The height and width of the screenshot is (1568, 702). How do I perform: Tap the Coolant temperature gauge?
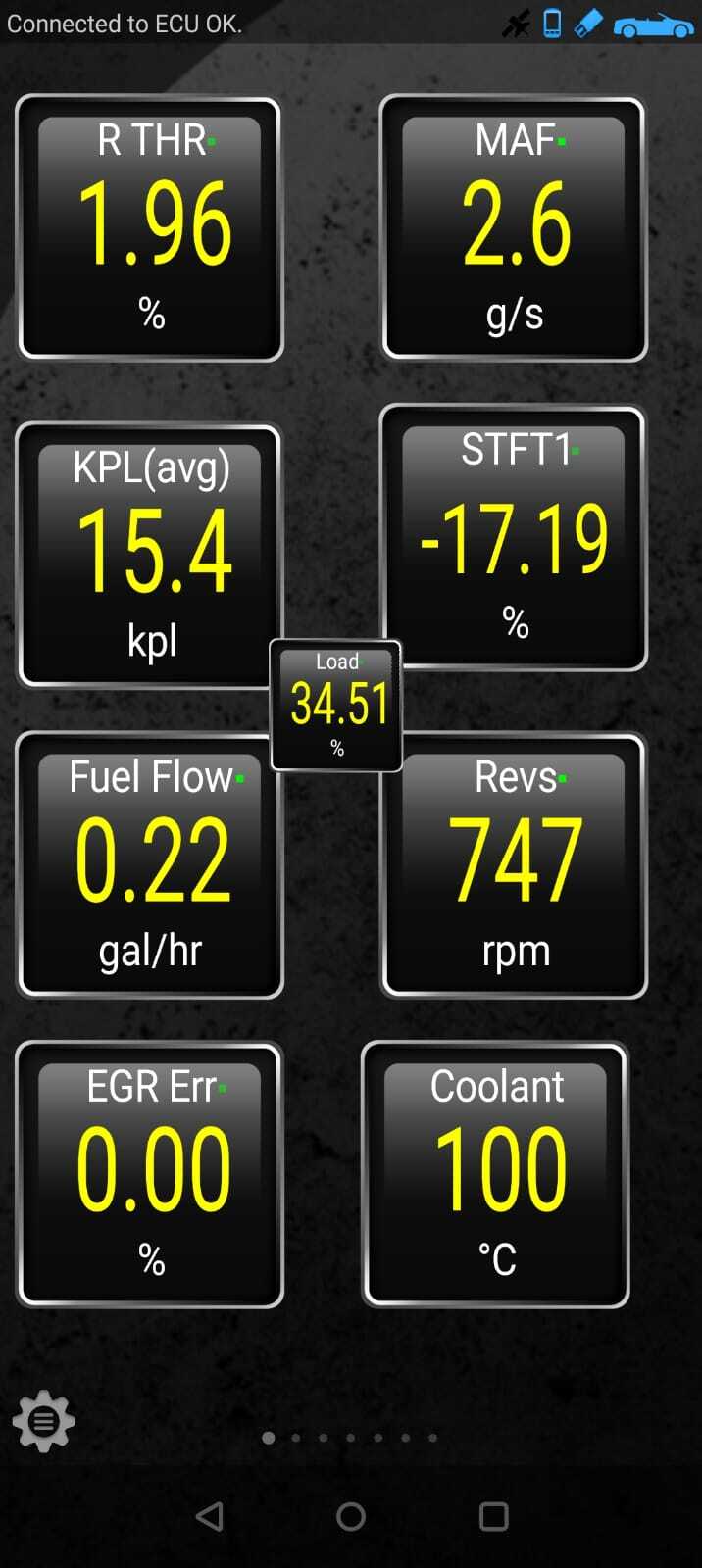496,1174
